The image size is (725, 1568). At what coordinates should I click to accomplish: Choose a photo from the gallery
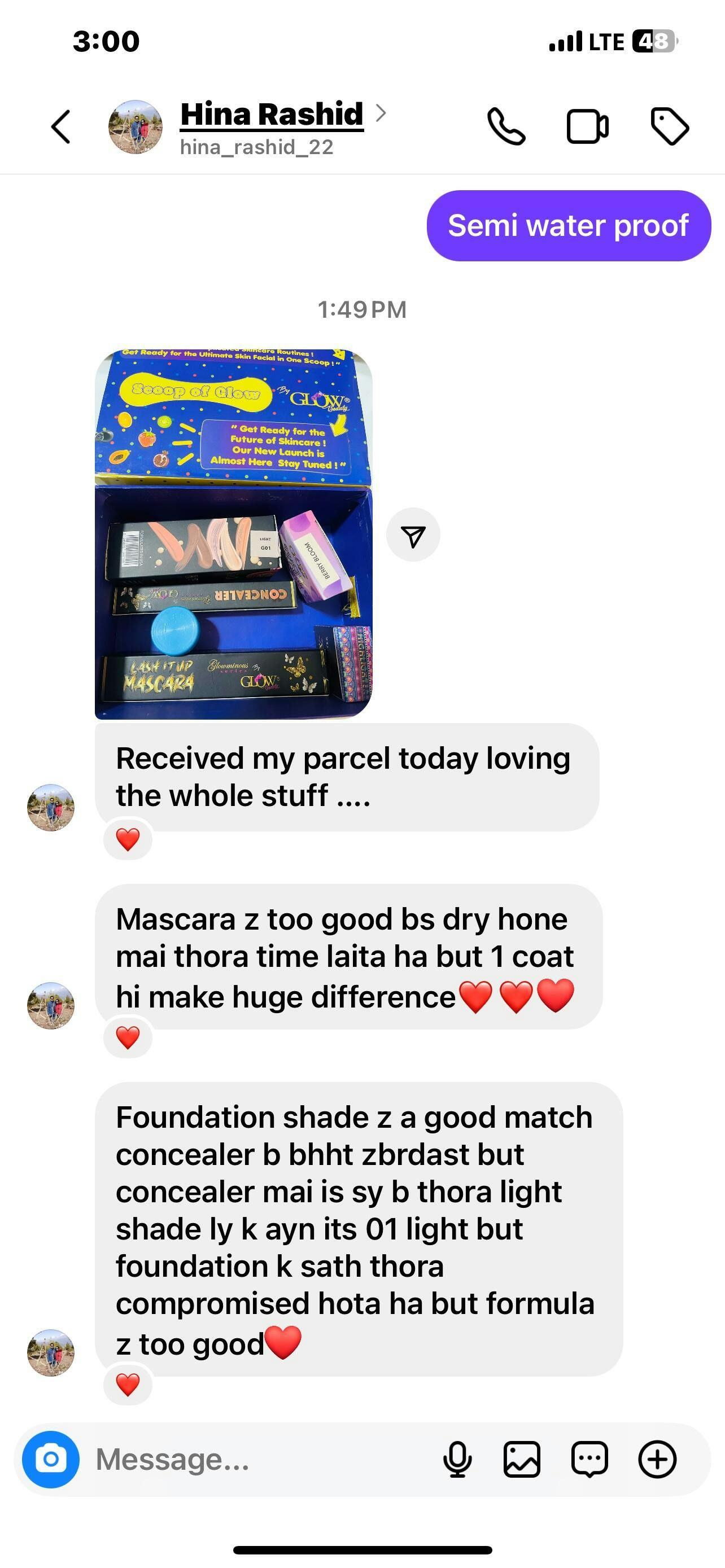point(522,1459)
